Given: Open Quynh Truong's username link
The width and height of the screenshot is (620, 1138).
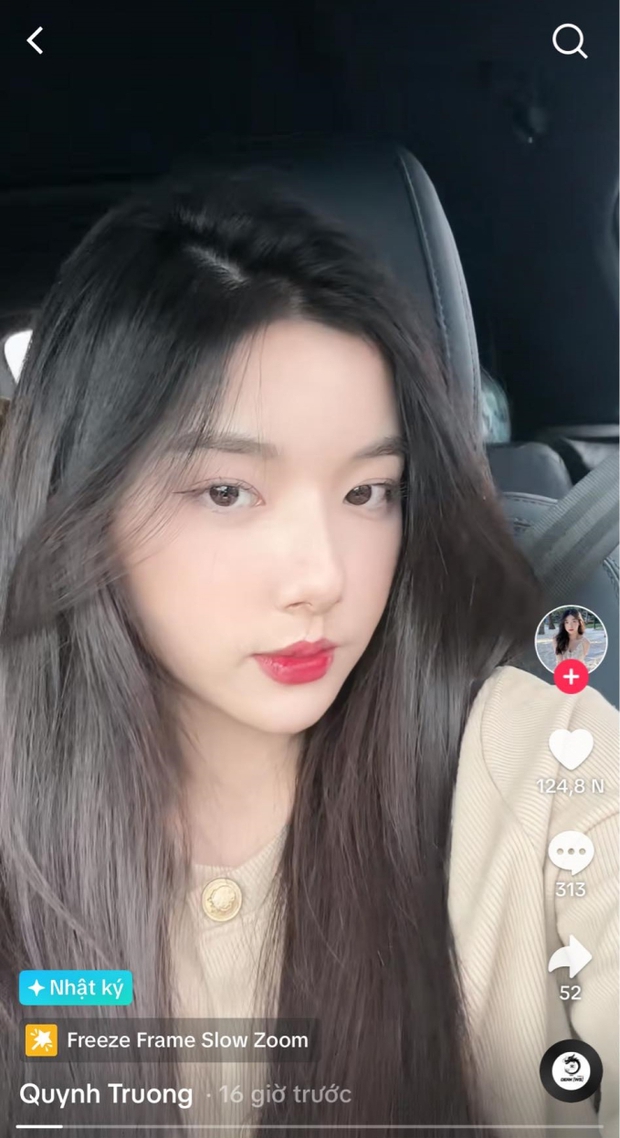Looking at the screenshot, I should pos(106,1094).
